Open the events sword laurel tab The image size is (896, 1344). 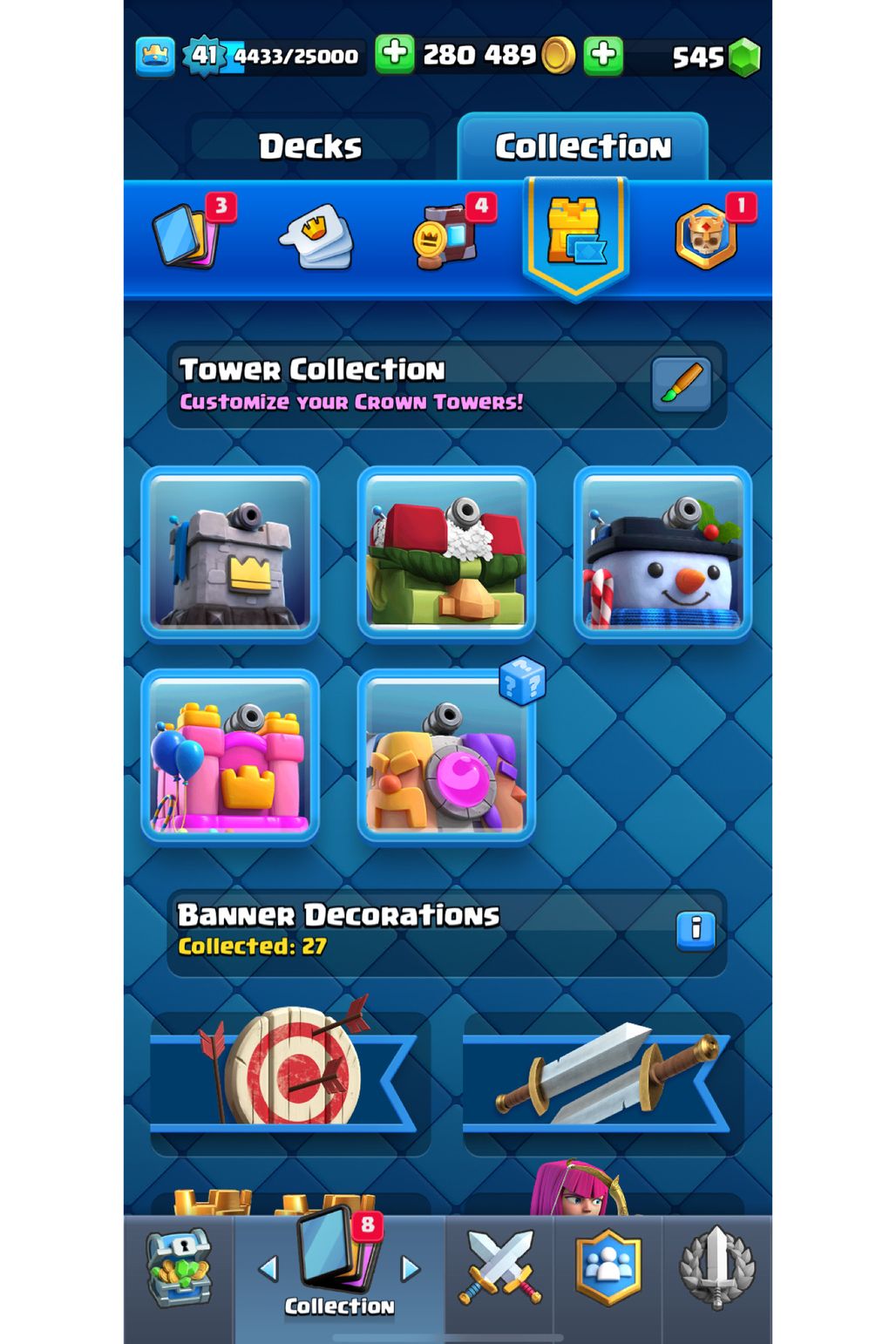pyautogui.click(x=716, y=1268)
